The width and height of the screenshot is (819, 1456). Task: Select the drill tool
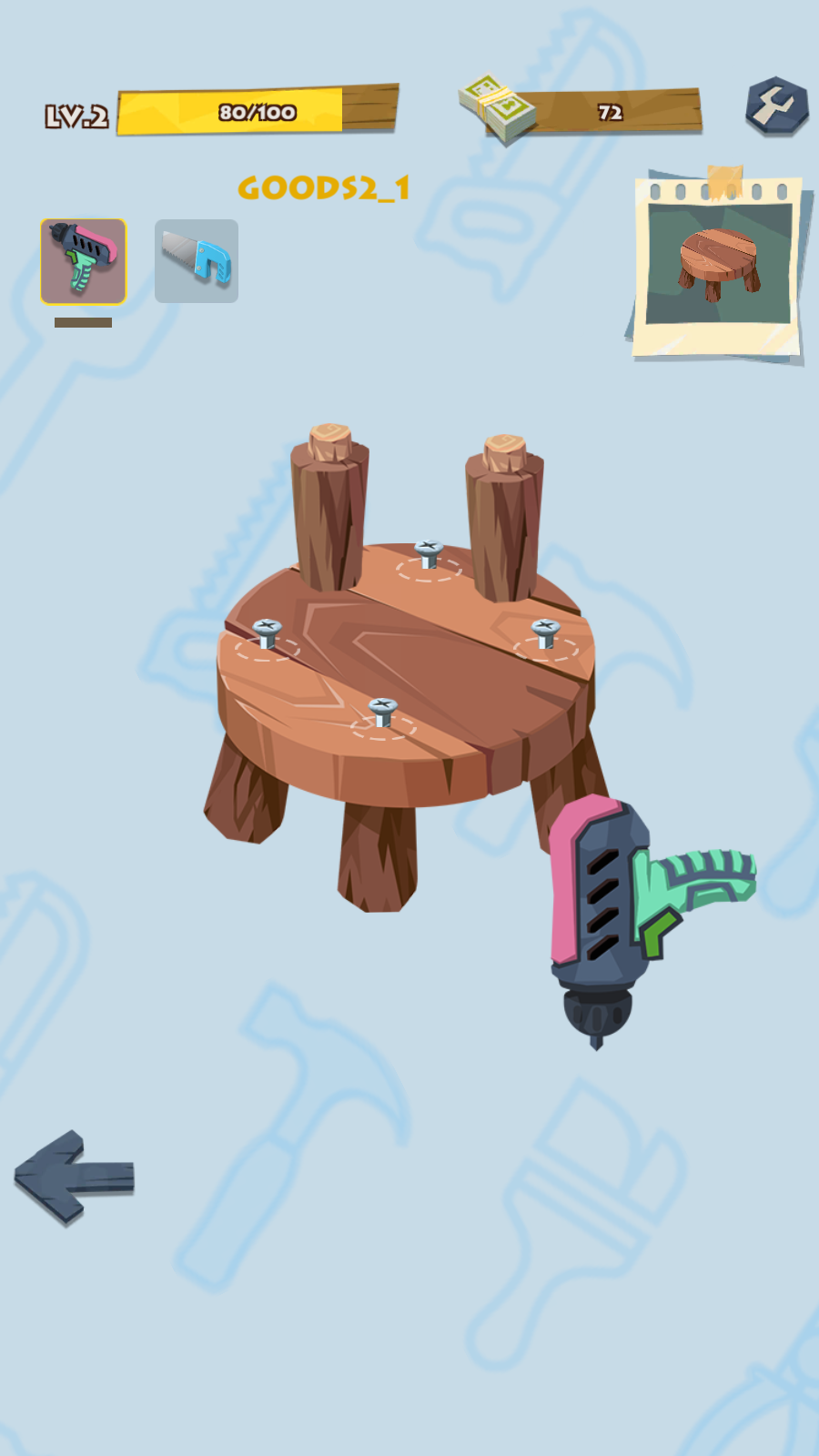tap(83, 261)
